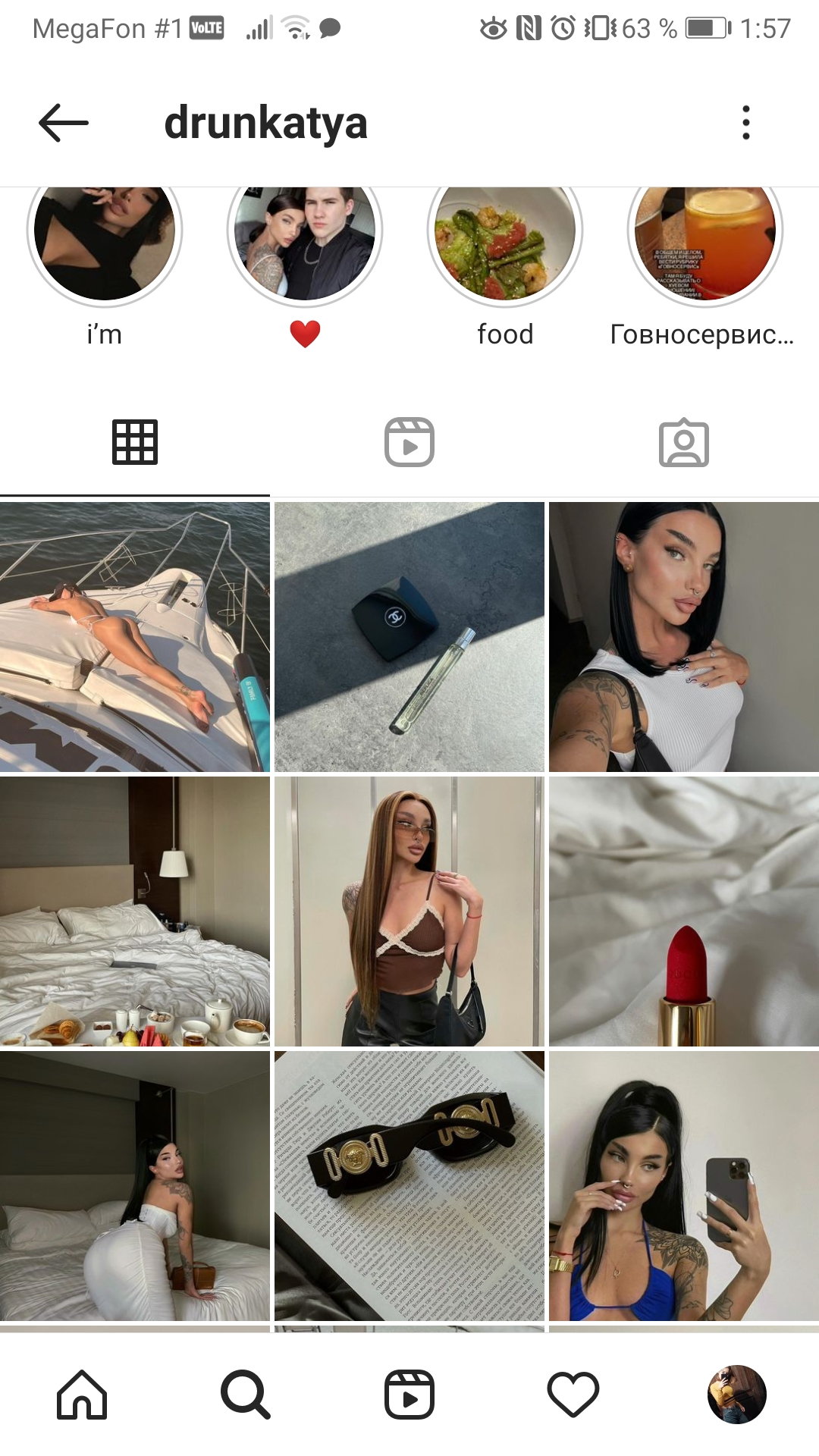
Task: Open the yacht photo post
Action: click(x=135, y=637)
